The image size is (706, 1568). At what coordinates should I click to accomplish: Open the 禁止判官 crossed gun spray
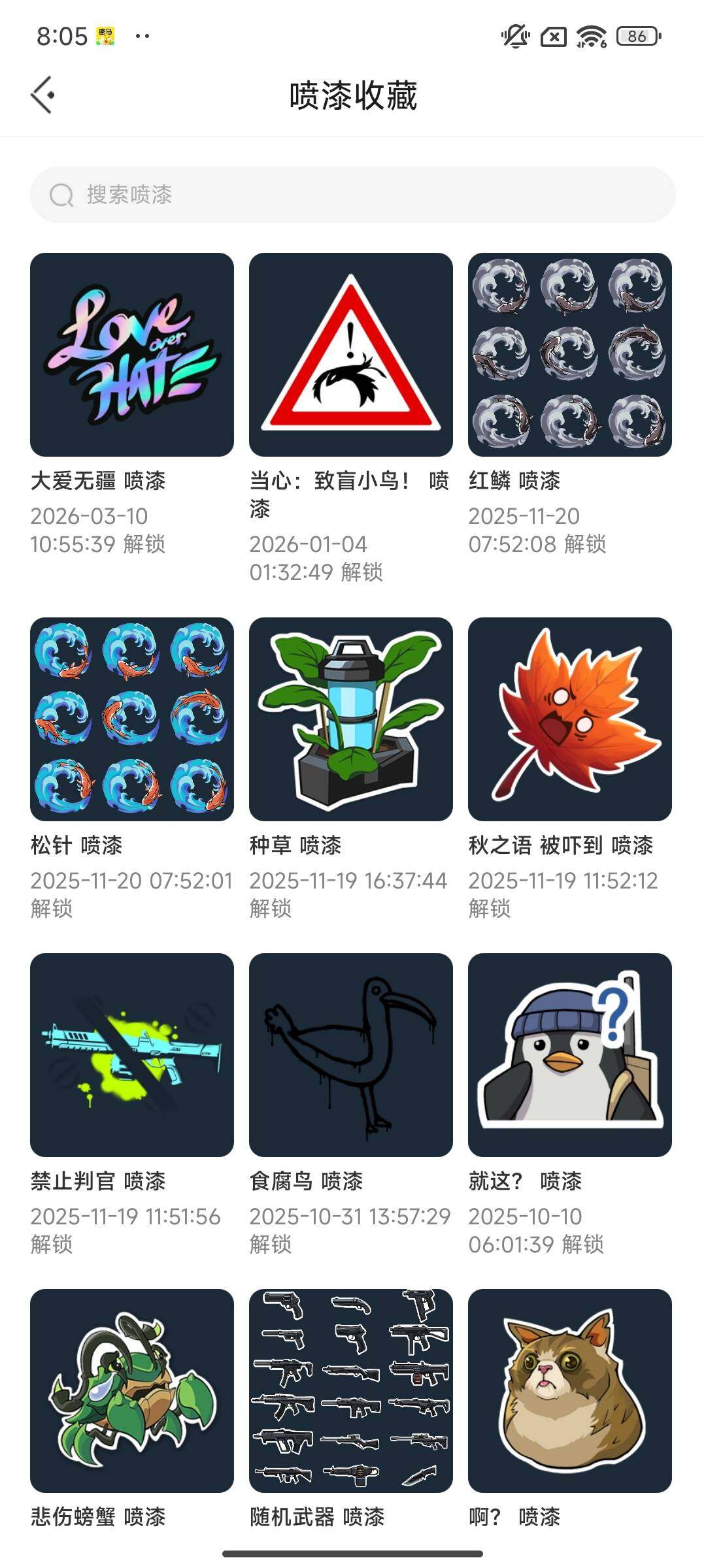[x=131, y=1055]
